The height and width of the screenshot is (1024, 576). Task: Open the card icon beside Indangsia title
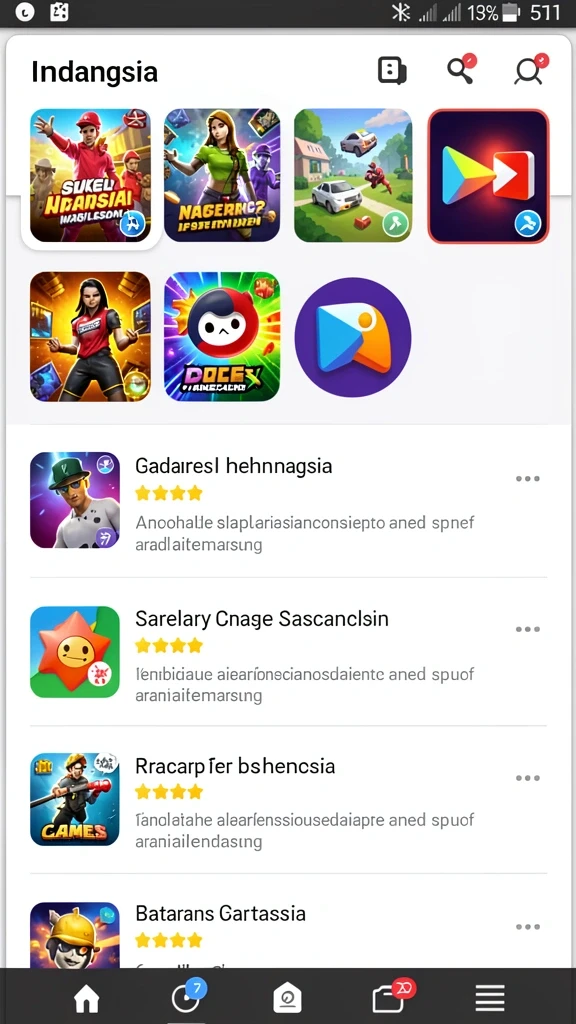tap(392, 71)
